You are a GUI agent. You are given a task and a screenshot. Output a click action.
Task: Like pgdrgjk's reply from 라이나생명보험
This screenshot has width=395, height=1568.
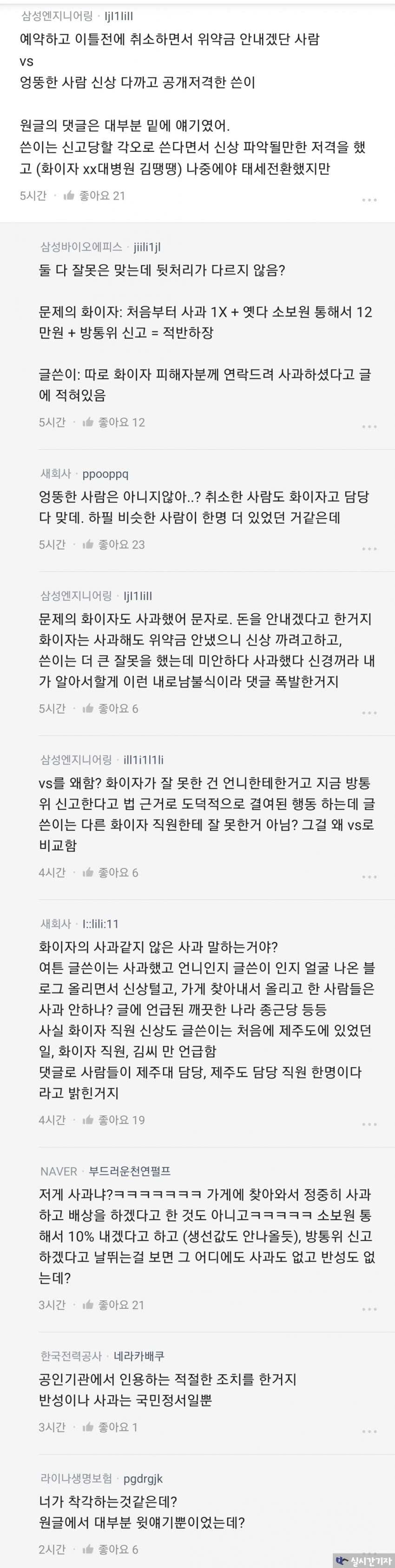(x=88, y=1550)
